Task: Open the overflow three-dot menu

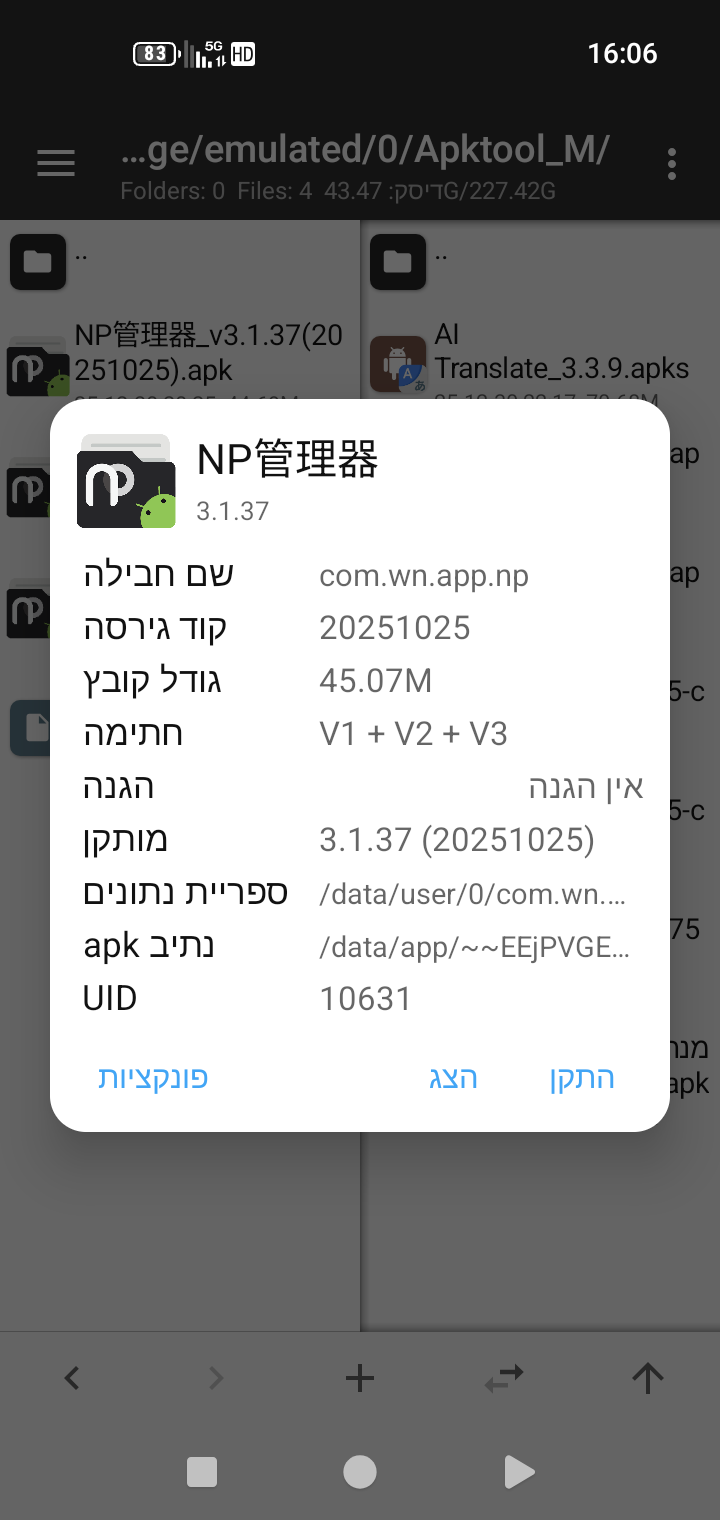Action: point(671,163)
